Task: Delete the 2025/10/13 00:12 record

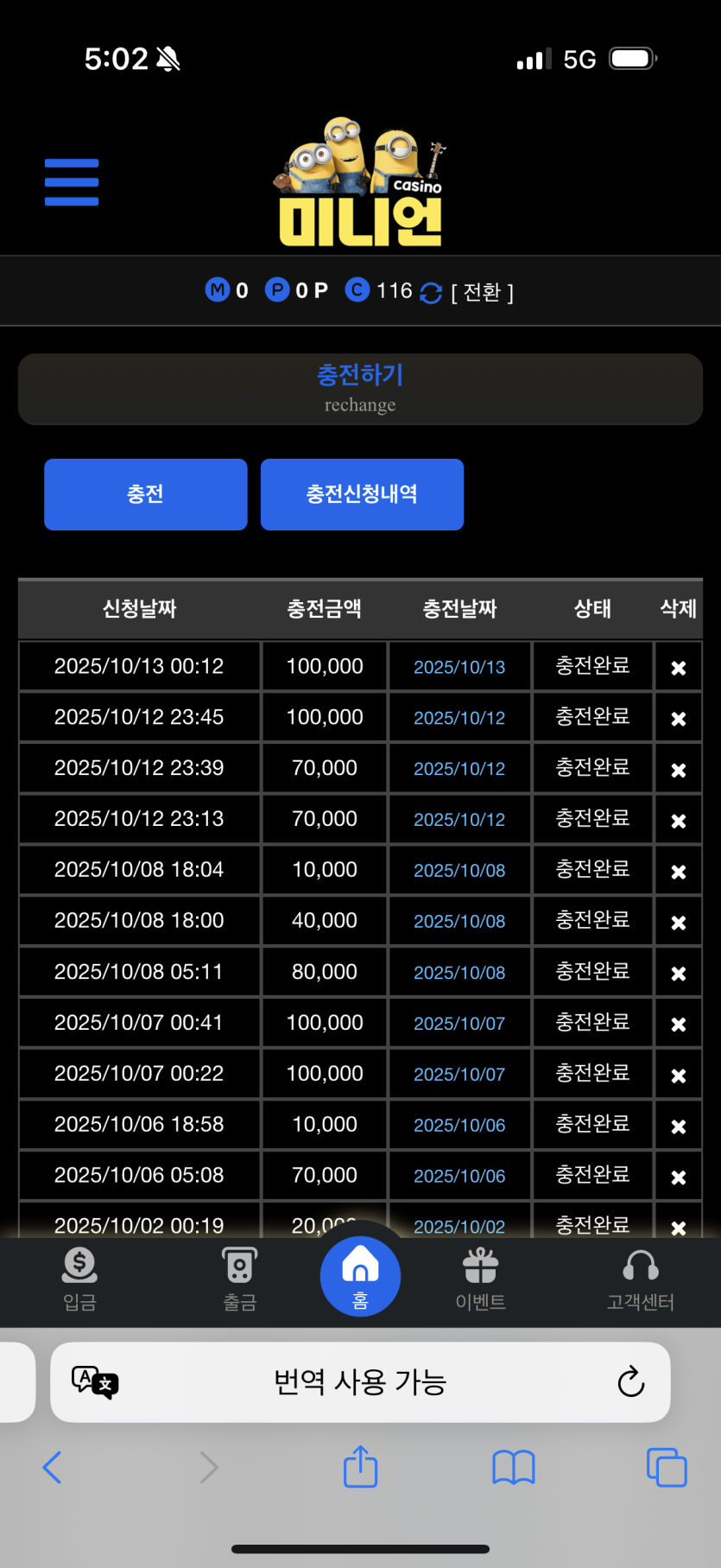Action: tap(678, 668)
